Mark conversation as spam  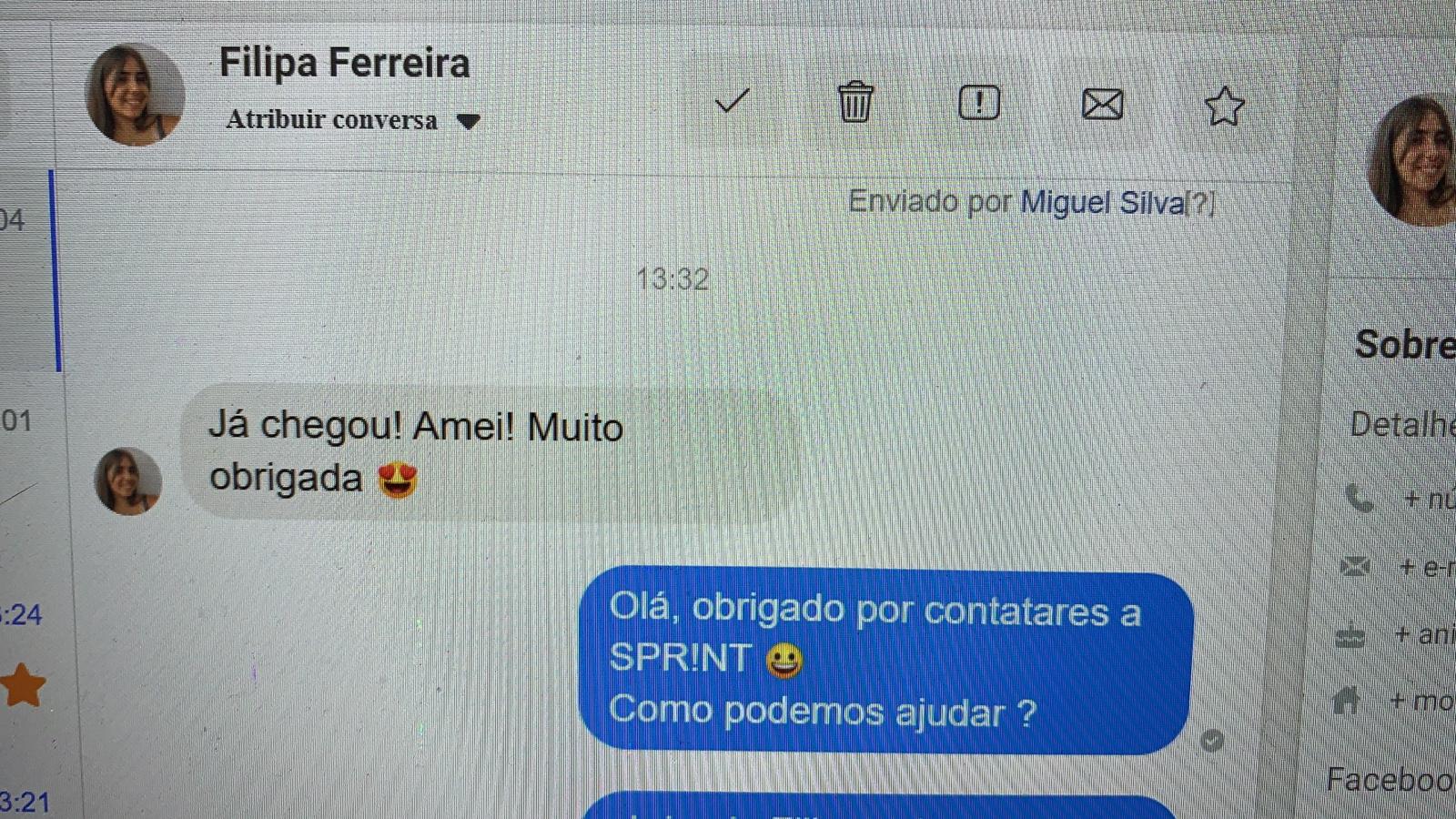[979, 103]
